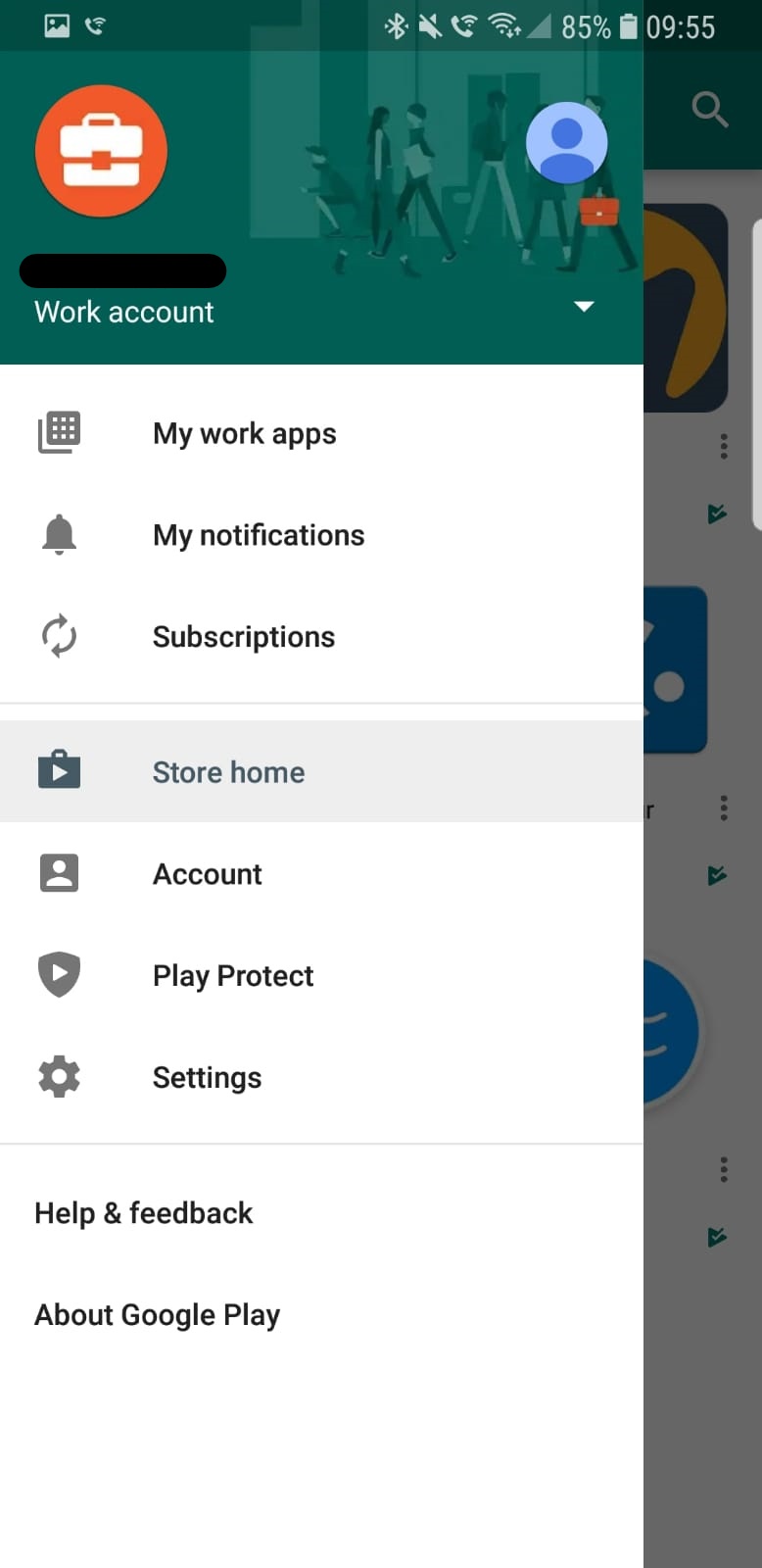Tap the search magnifier icon
Screen dimensions: 762x1568
709,111
